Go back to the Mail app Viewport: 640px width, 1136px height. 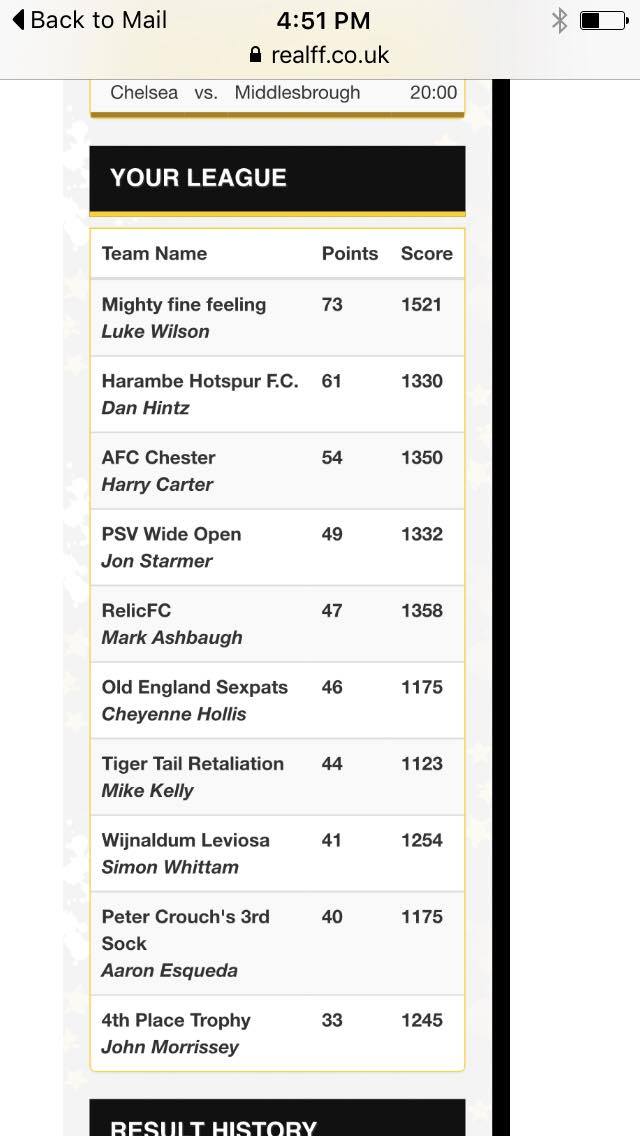[x=90, y=20]
